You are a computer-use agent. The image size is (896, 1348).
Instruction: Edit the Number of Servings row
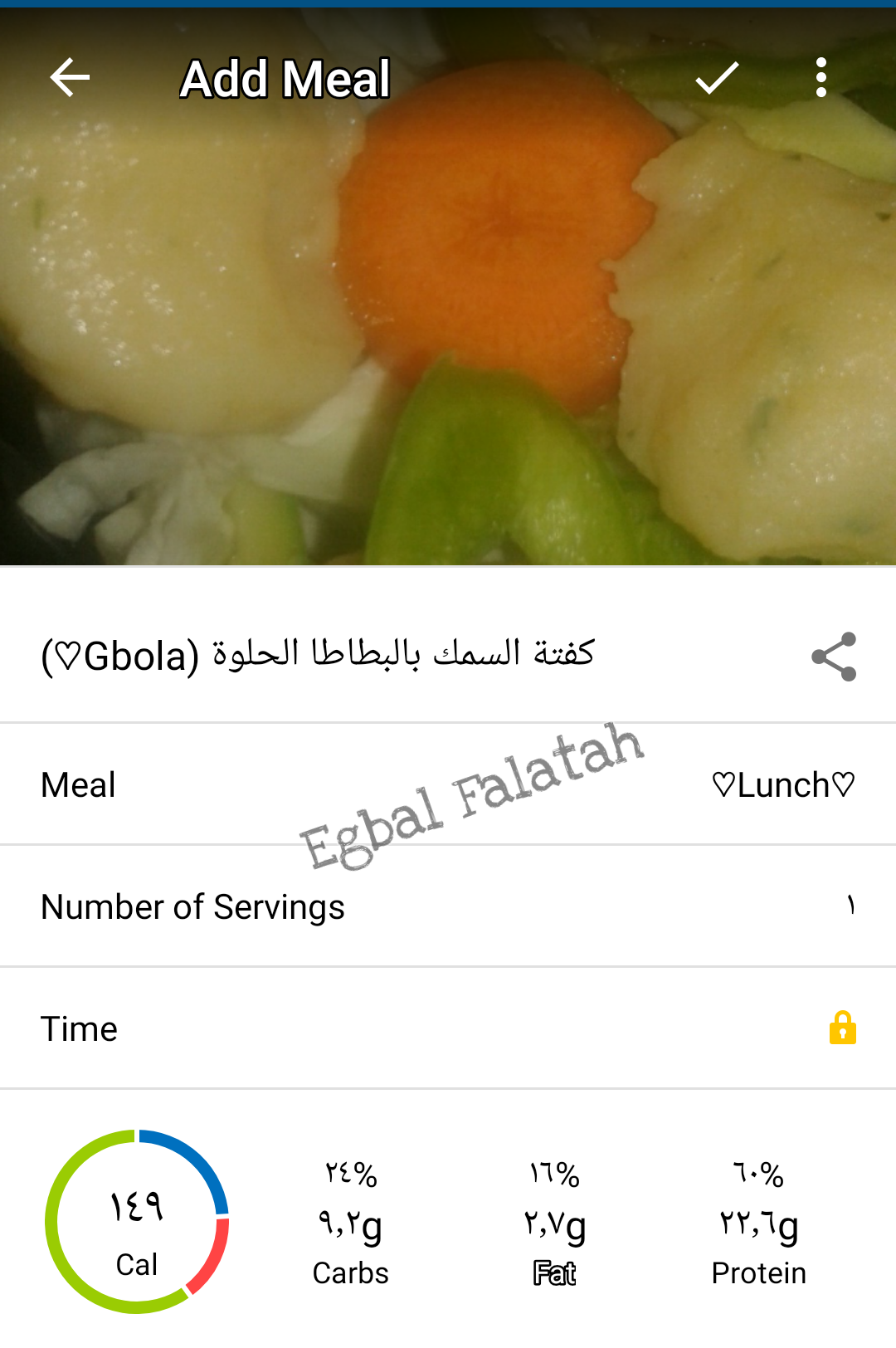[x=448, y=906]
